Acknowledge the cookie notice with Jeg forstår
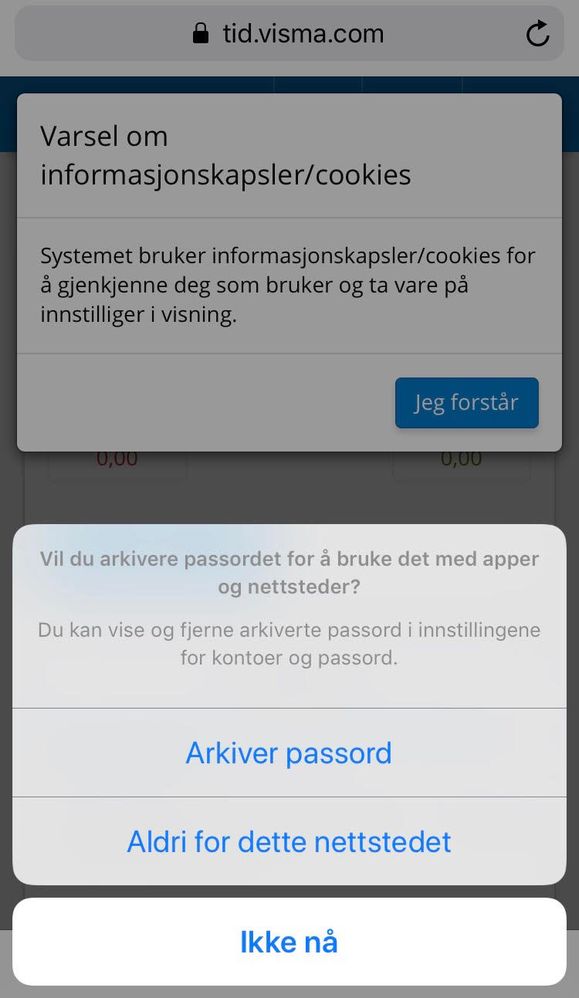Viewport: 579px width, 998px height. click(x=466, y=403)
